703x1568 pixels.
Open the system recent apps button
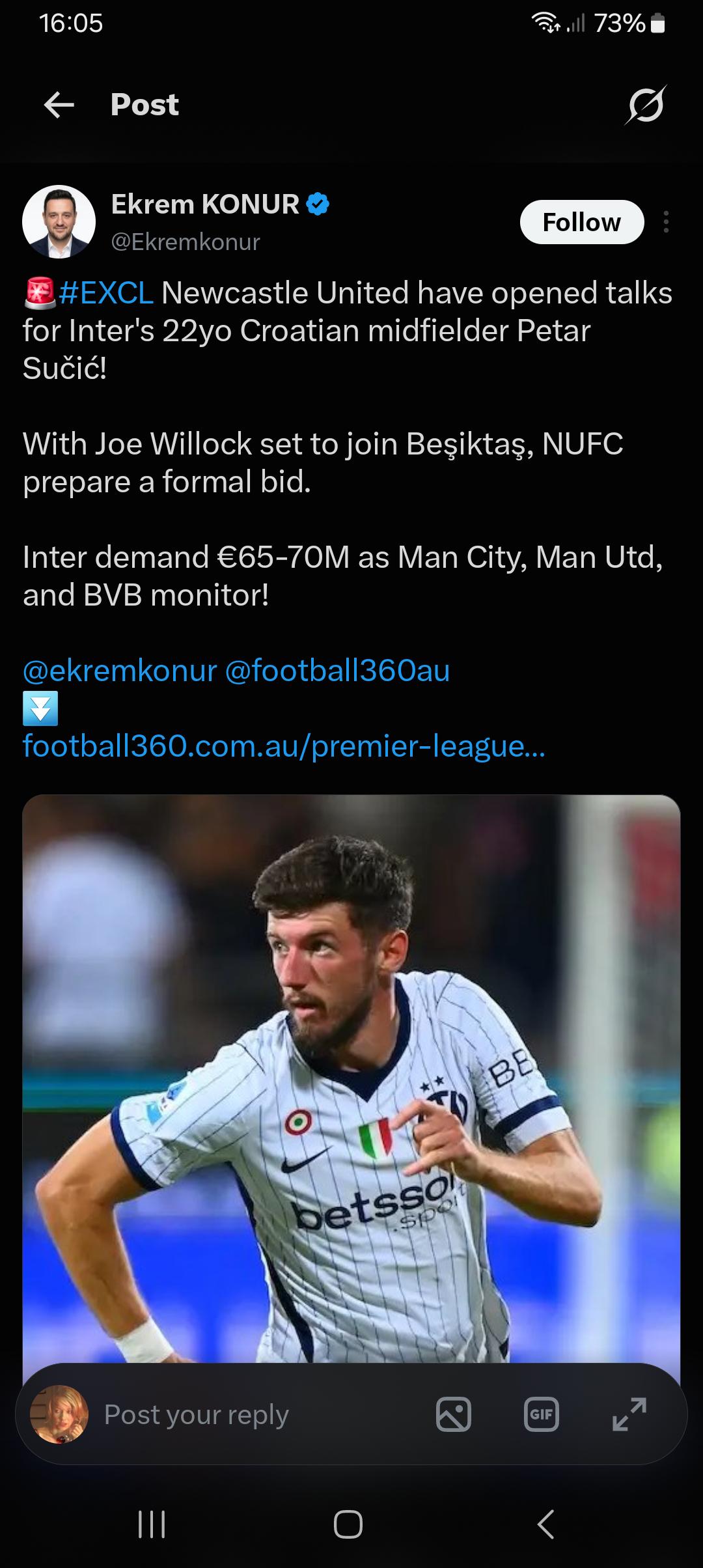point(152,1524)
